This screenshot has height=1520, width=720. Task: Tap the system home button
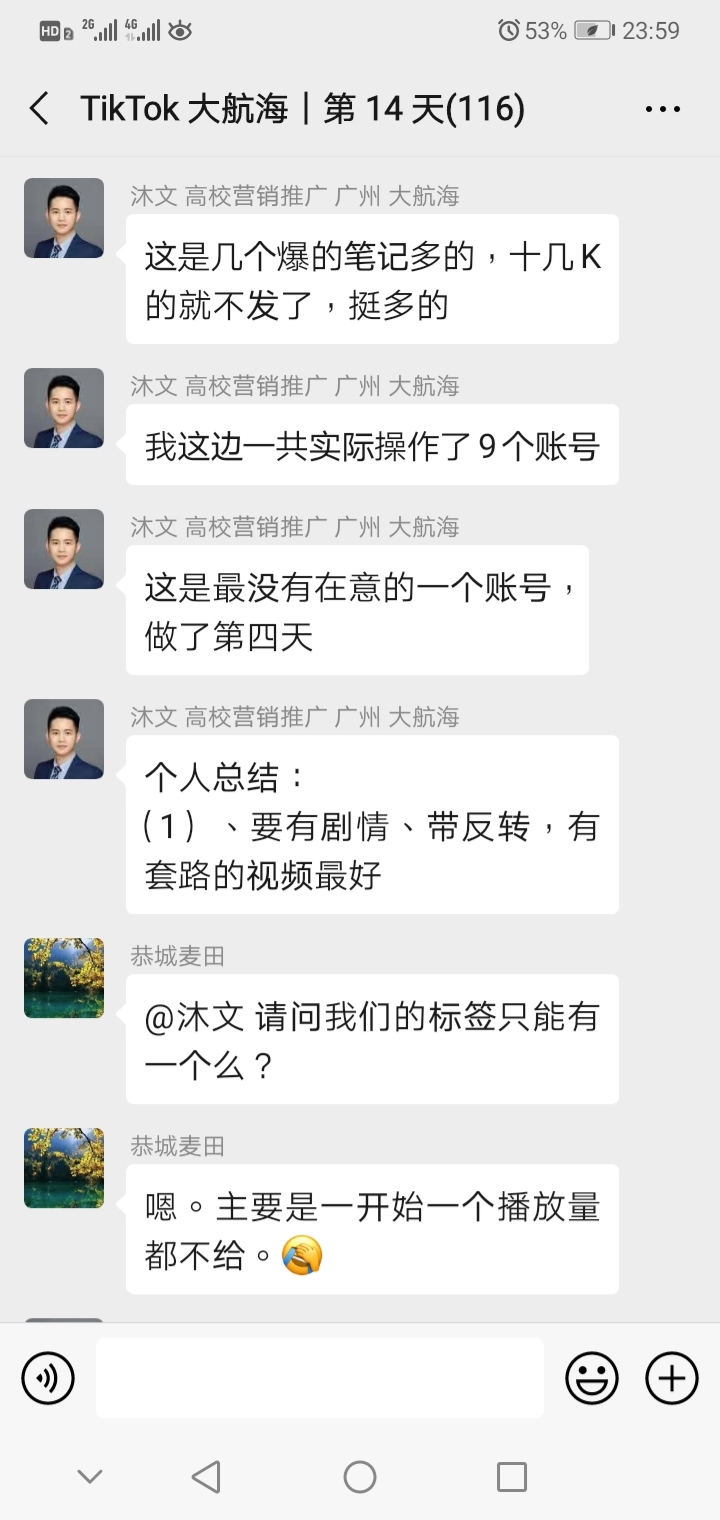pos(360,1477)
